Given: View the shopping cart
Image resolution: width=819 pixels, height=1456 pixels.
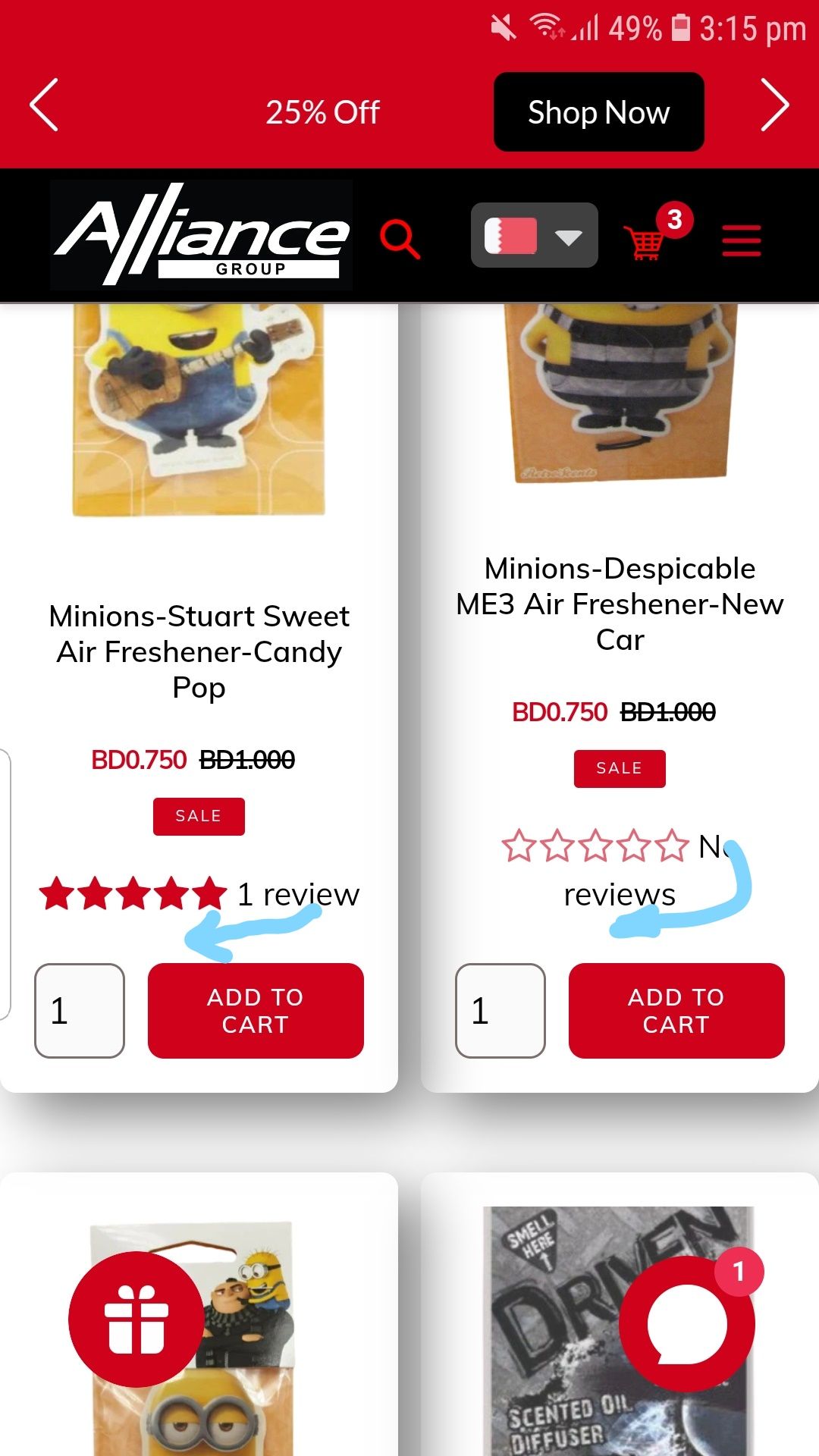Looking at the screenshot, I should coord(648,240).
